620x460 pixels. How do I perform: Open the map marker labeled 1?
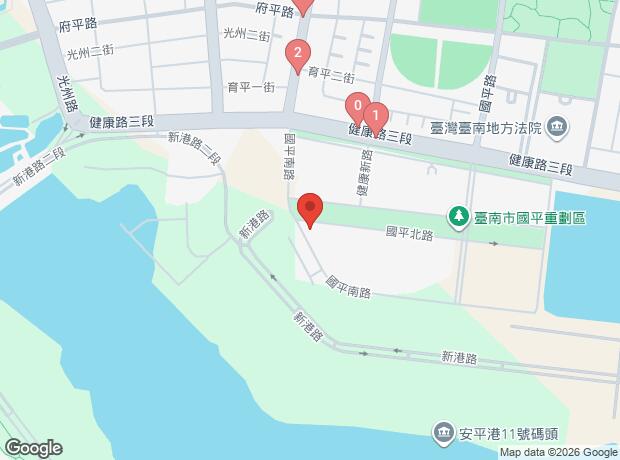coord(375,115)
